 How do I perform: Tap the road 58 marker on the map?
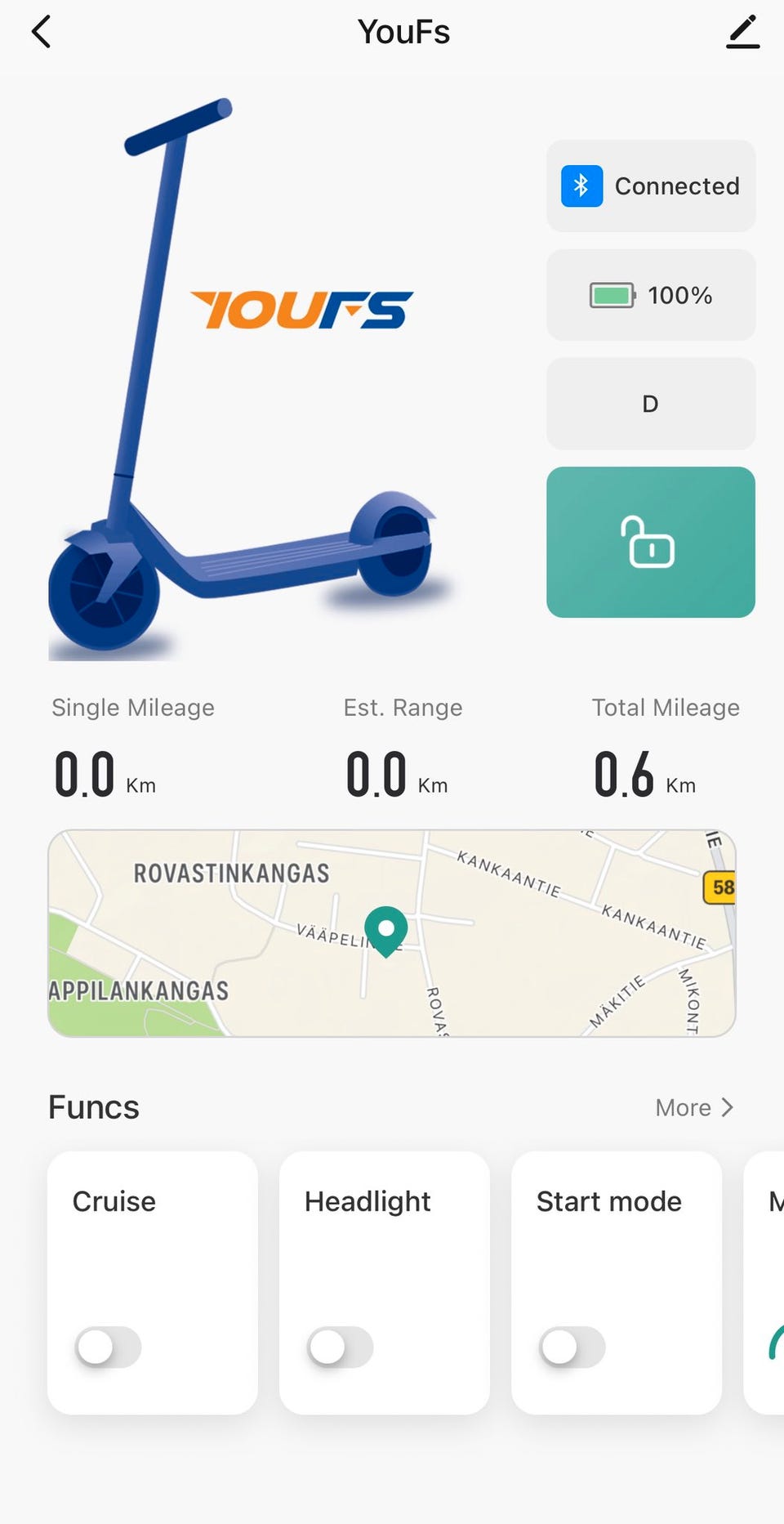click(722, 887)
